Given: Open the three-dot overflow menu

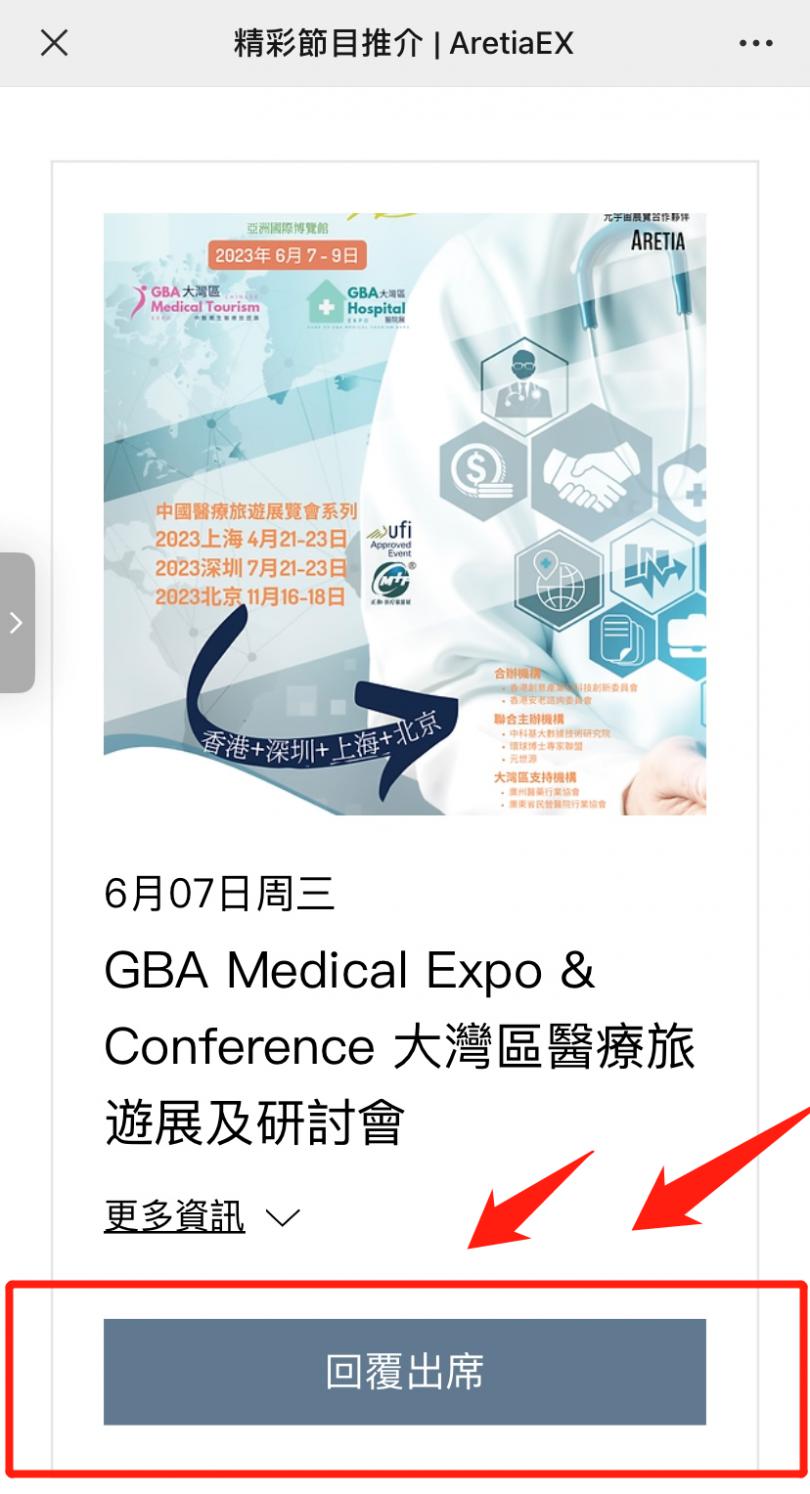Looking at the screenshot, I should (756, 43).
